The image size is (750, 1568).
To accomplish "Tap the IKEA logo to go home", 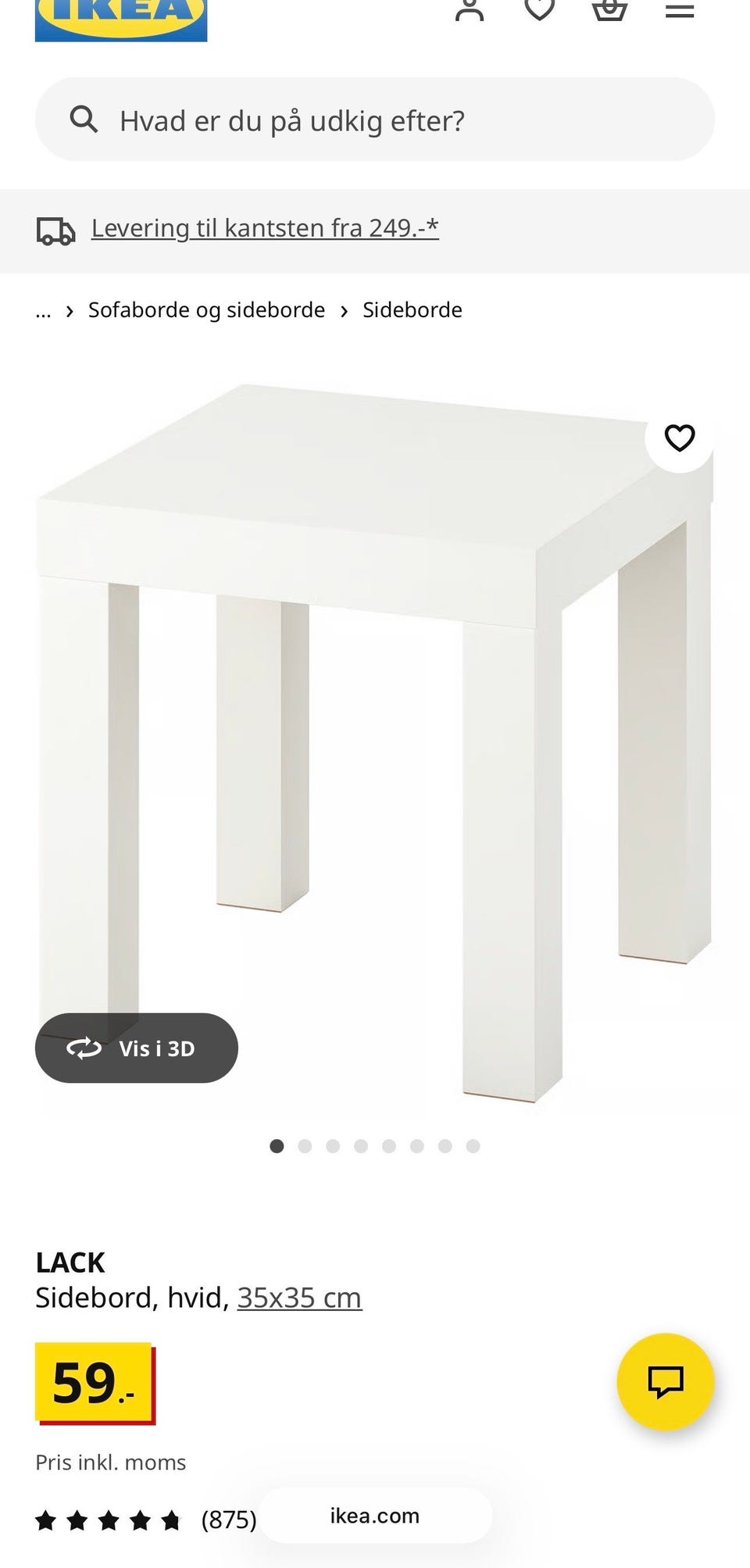I will (x=121, y=17).
